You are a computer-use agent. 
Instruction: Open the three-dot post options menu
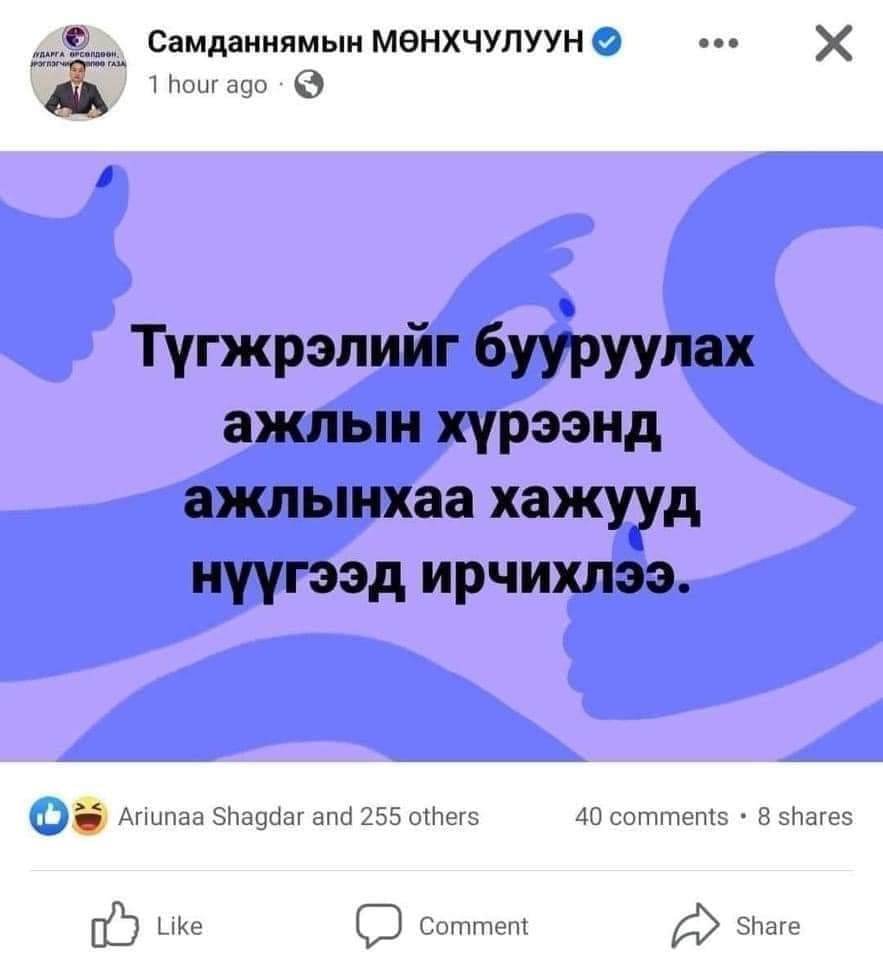coord(717,46)
